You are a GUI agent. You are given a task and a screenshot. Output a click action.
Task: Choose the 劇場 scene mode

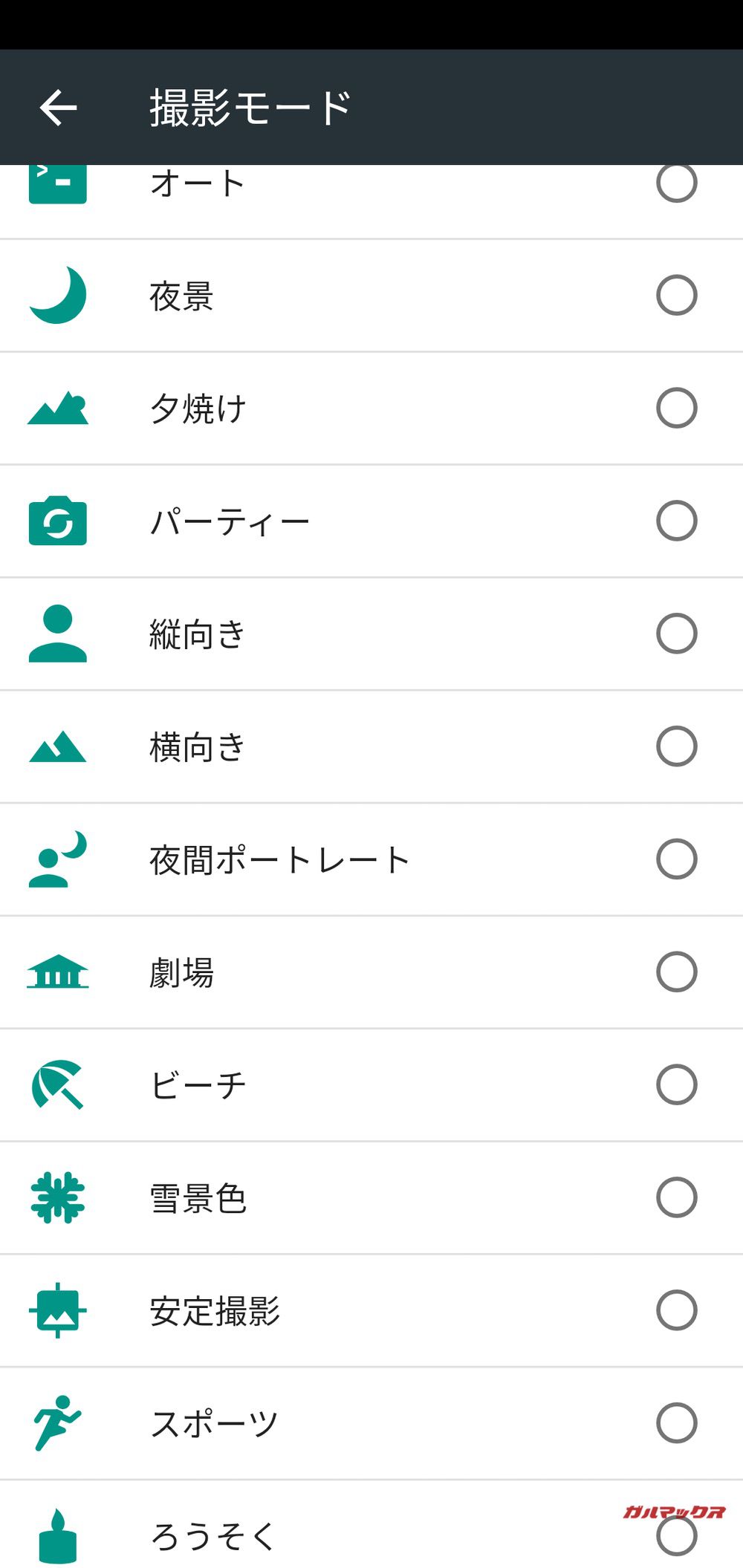pyautogui.click(x=676, y=972)
